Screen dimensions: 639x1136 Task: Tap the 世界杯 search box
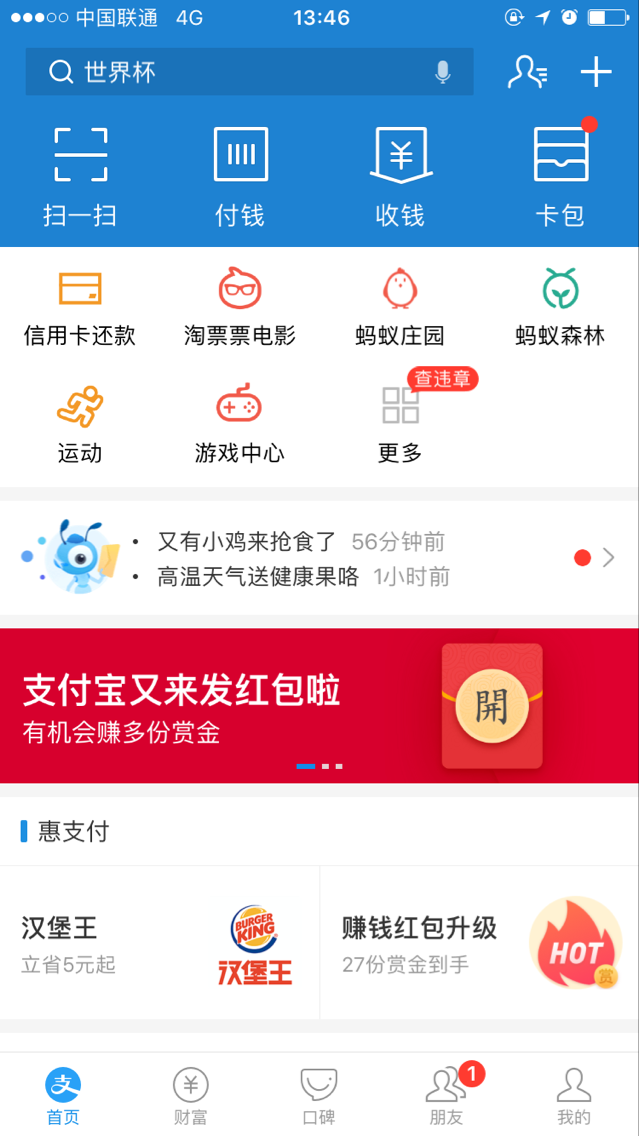pos(230,72)
